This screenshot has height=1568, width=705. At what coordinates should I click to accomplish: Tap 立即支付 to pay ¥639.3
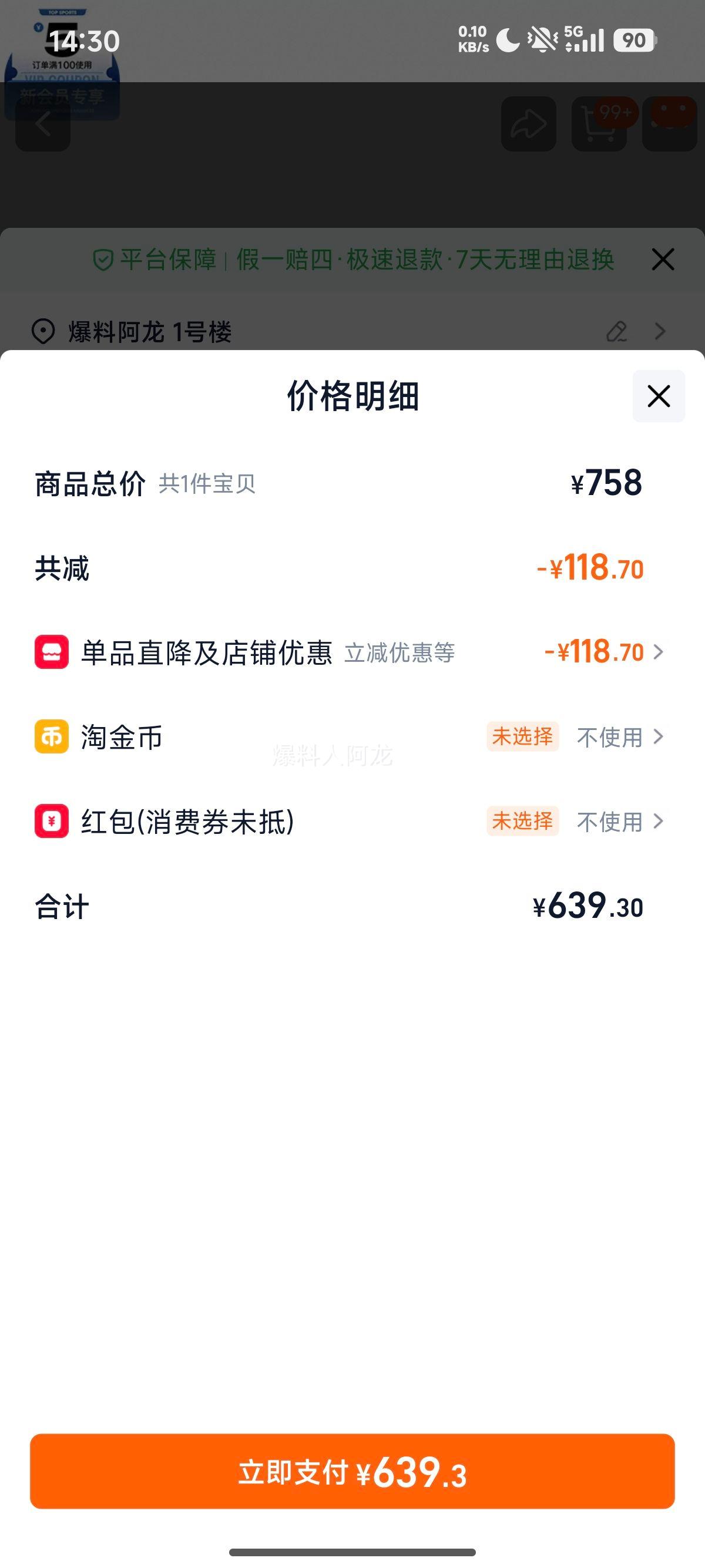352,1472
